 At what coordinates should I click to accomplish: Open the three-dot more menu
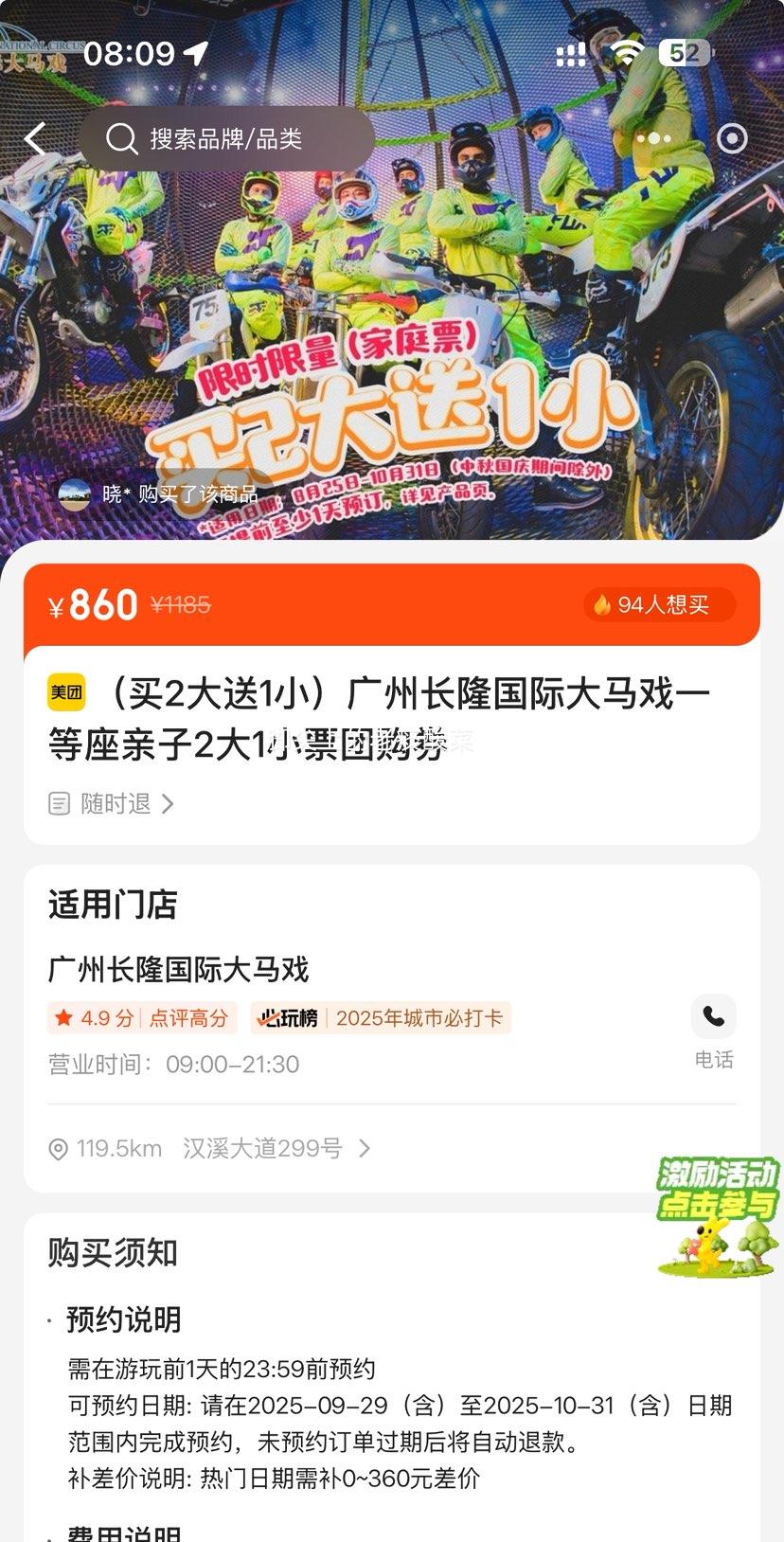pos(653,139)
